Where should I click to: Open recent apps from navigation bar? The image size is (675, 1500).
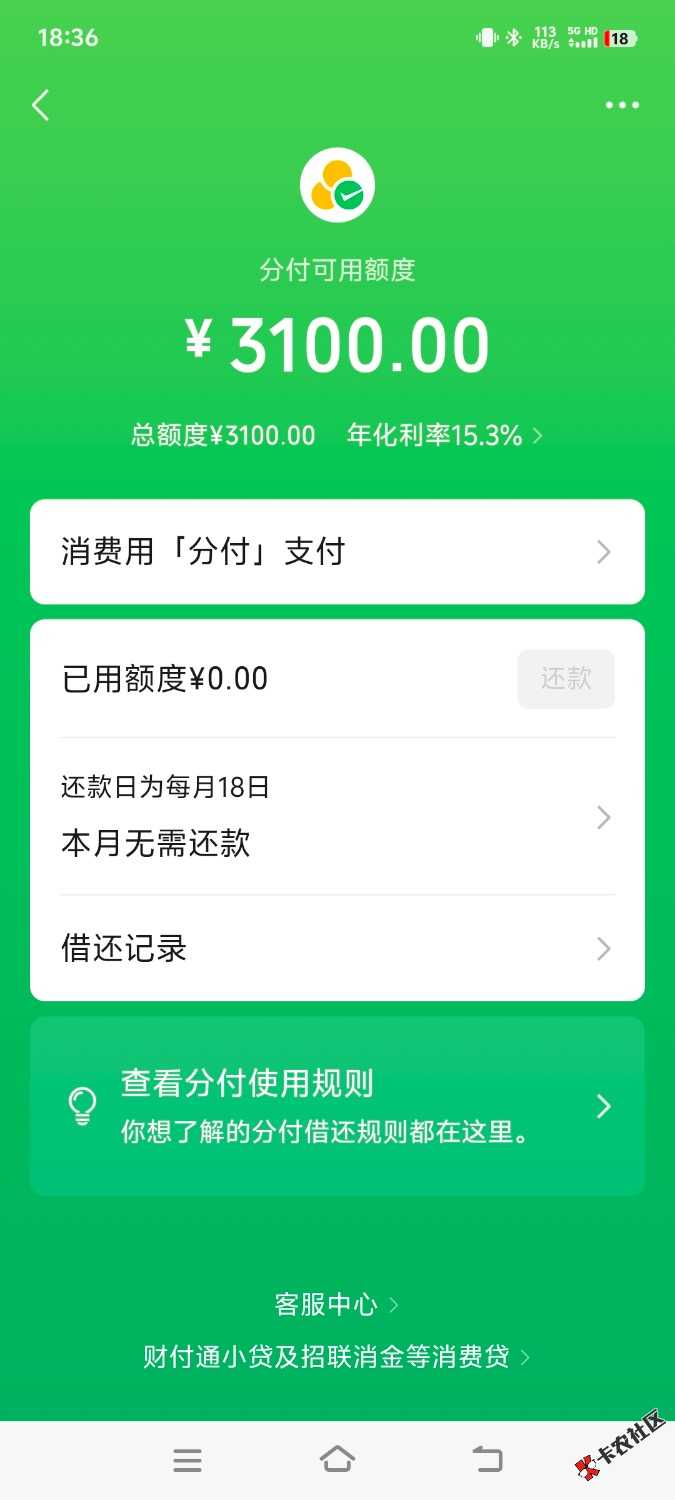pyautogui.click(x=187, y=1460)
